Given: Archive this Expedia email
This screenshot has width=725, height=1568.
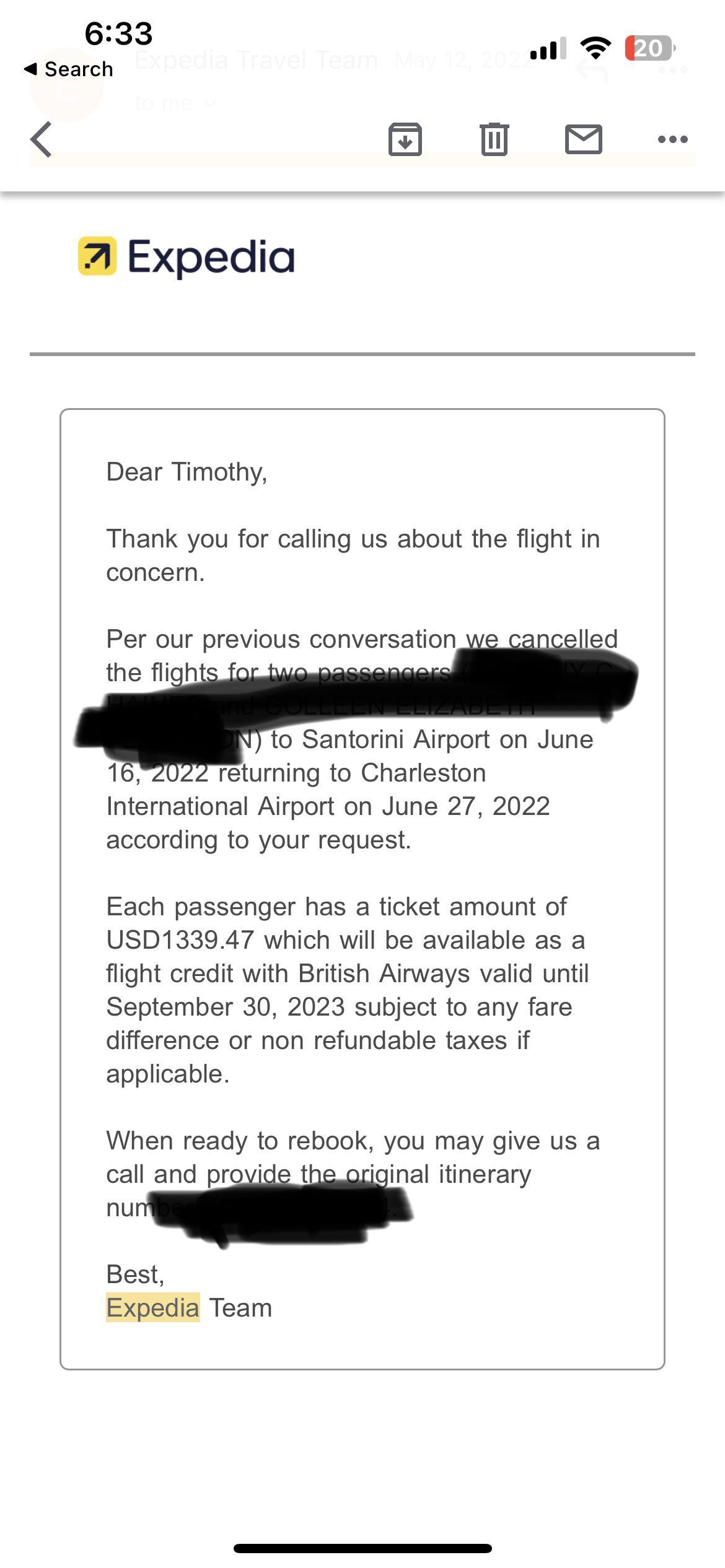Looking at the screenshot, I should pyautogui.click(x=405, y=139).
